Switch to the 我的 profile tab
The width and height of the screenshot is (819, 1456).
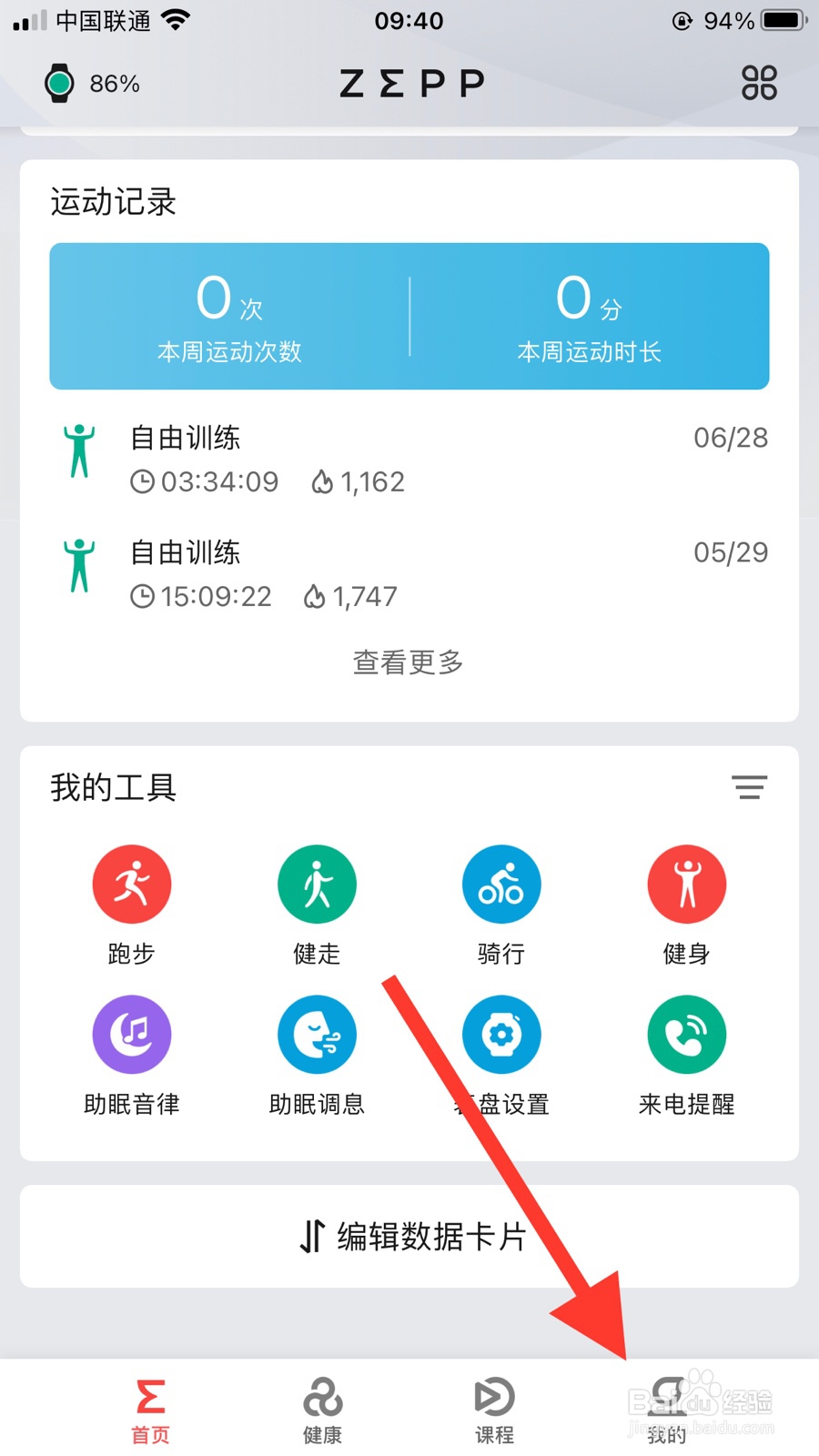[x=666, y=1406]
